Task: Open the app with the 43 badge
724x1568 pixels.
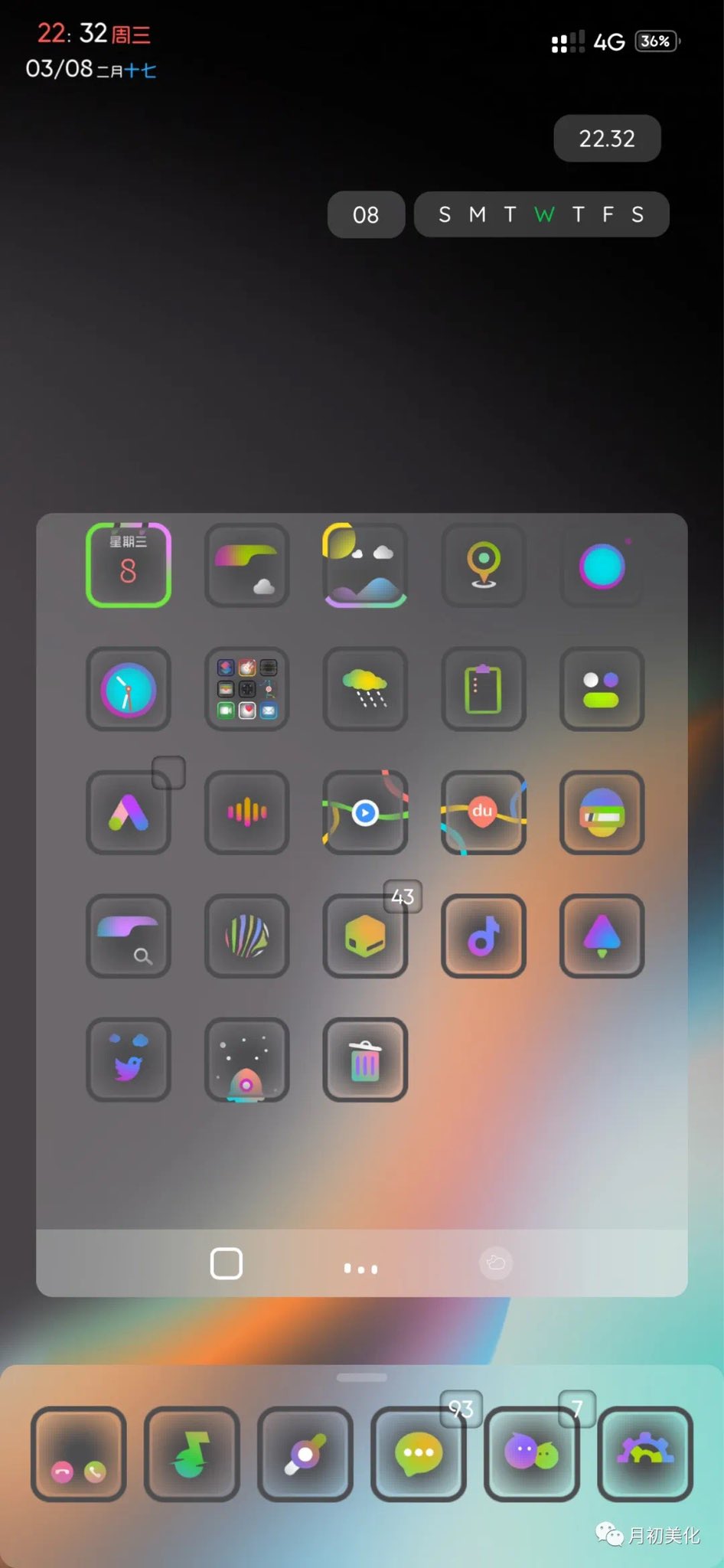Action: [365, 936]
